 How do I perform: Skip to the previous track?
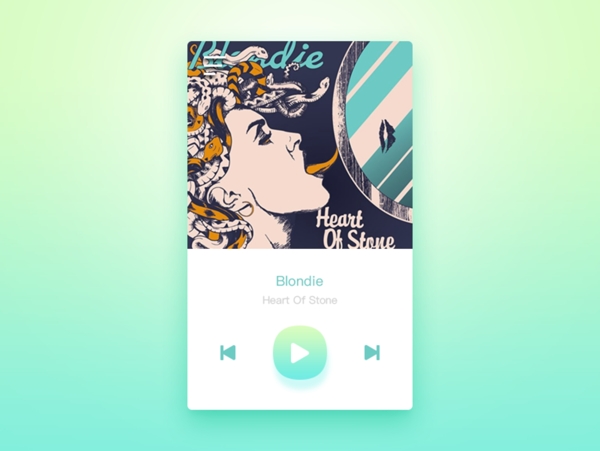[x=228, y=352]
